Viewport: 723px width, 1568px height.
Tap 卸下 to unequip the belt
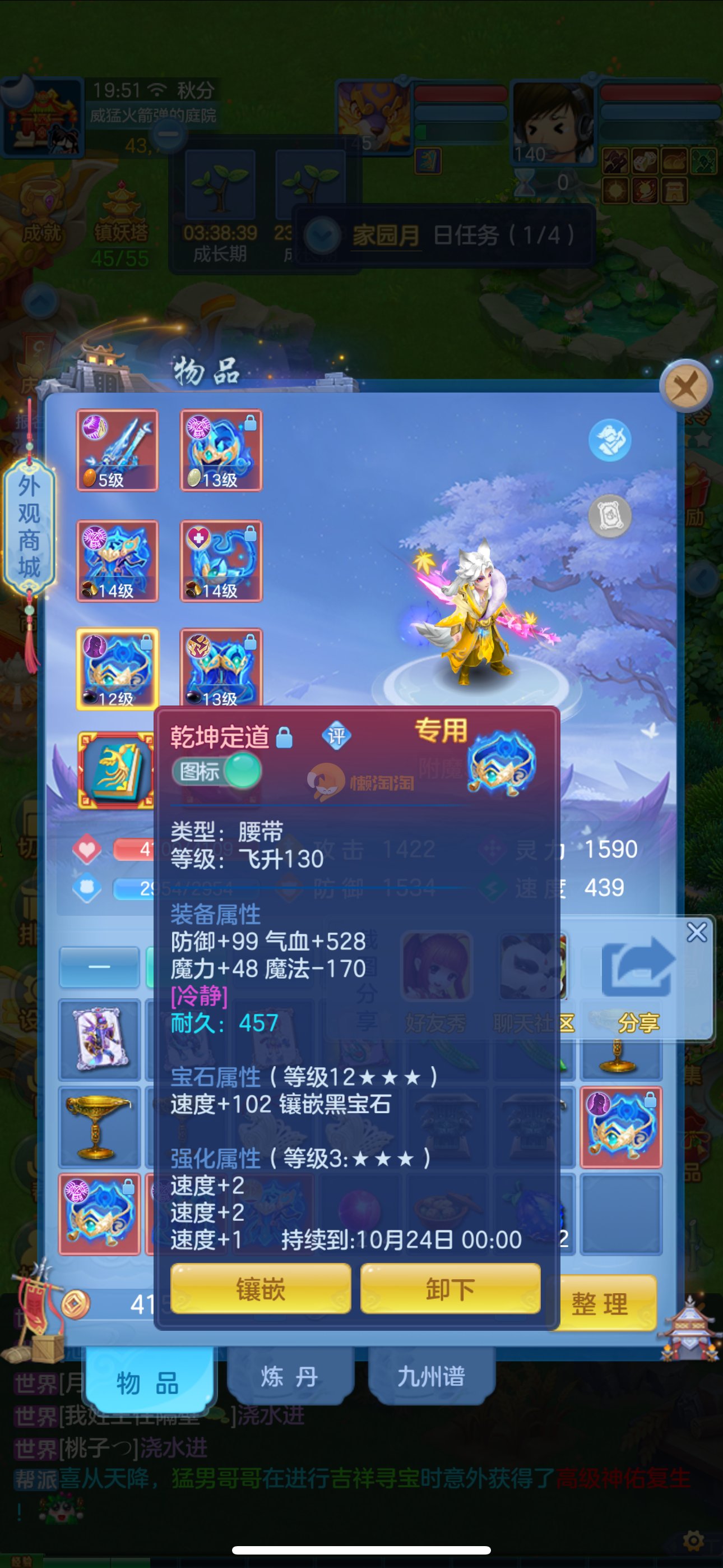(x=449, y=1288)
